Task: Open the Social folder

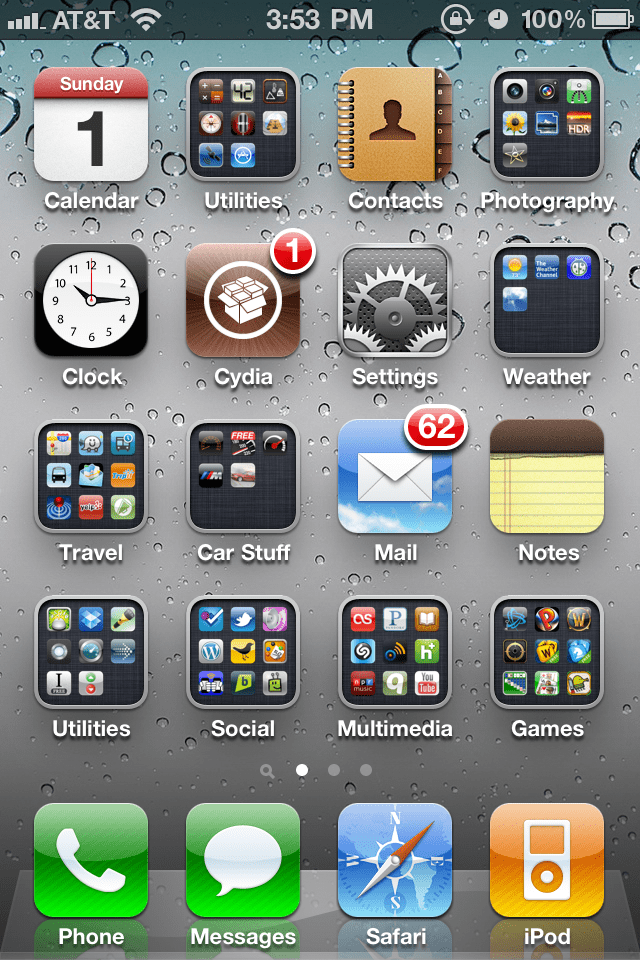Action: [x=243, y=652]
